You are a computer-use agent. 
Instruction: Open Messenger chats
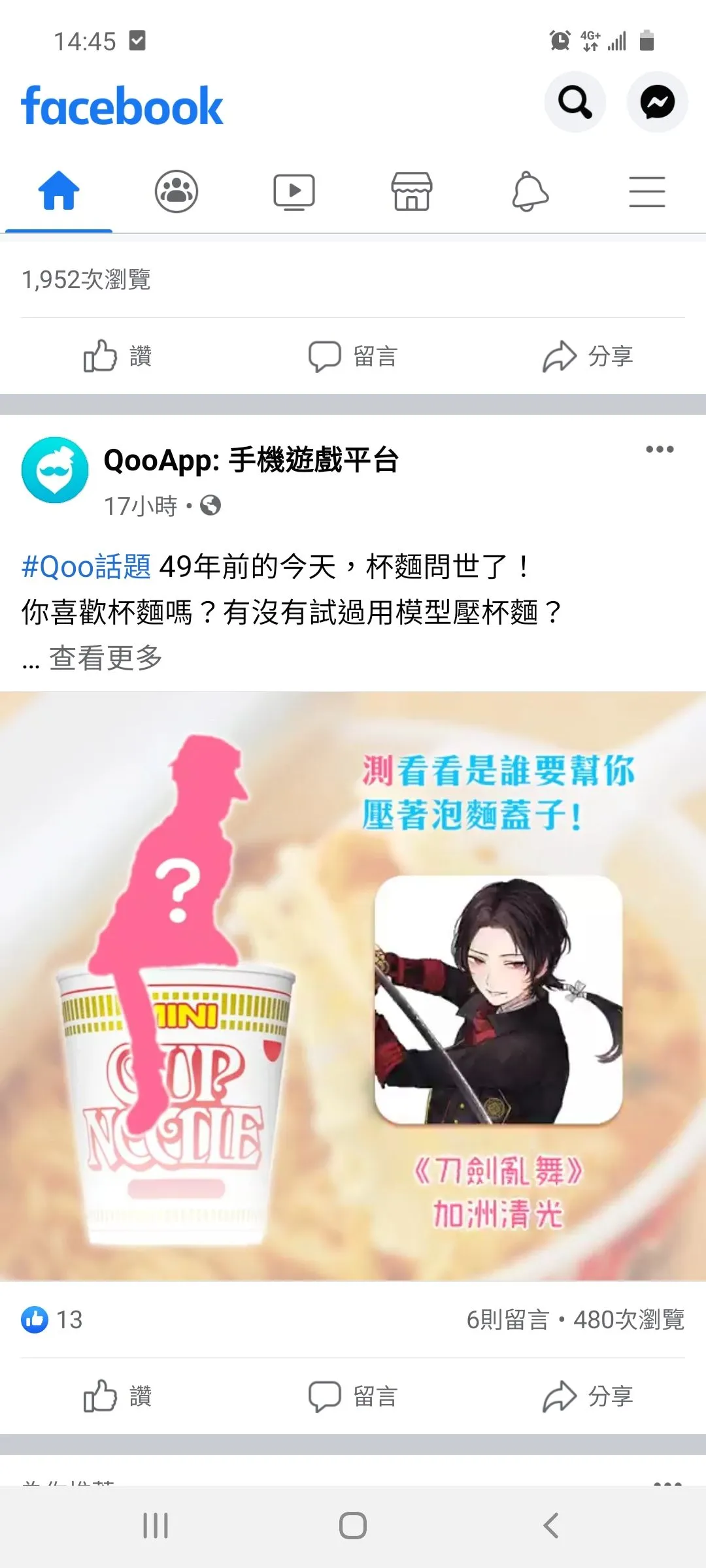[657, 102]
